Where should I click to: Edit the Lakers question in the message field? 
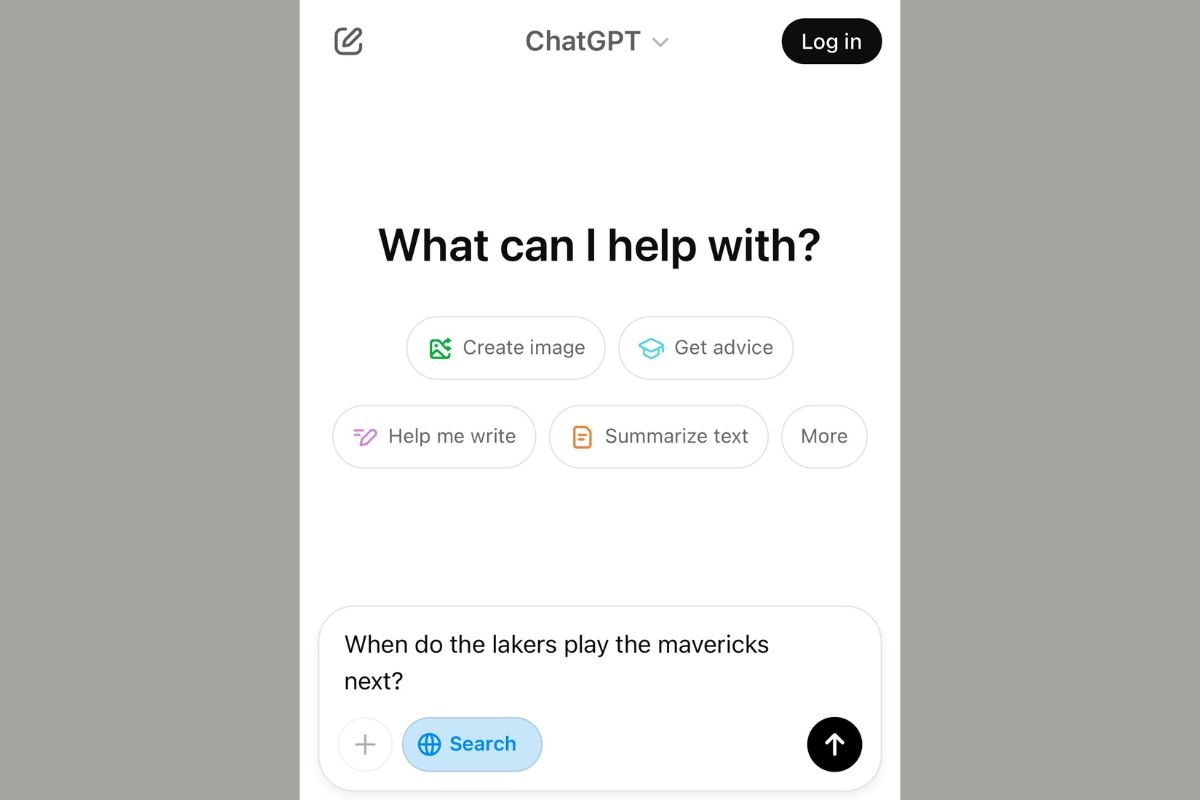pyautogui.click(x=556, y=662)
